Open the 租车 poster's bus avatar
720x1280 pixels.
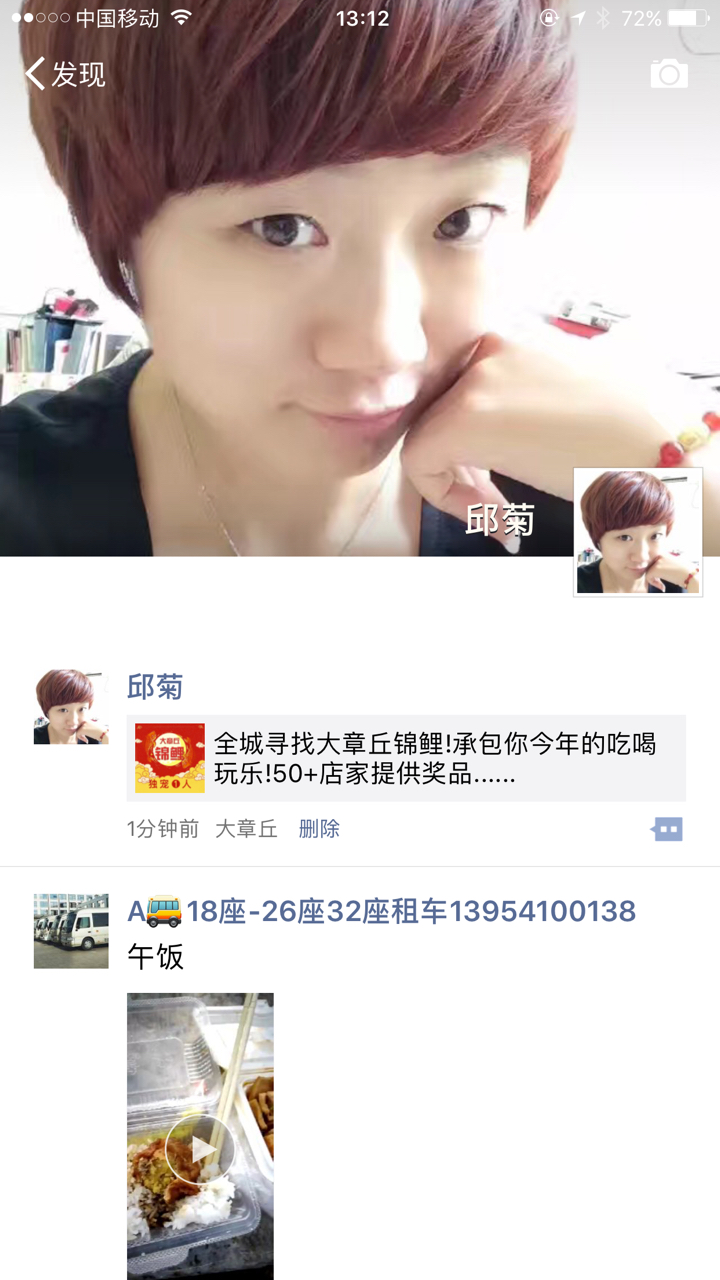pos(71,931)
